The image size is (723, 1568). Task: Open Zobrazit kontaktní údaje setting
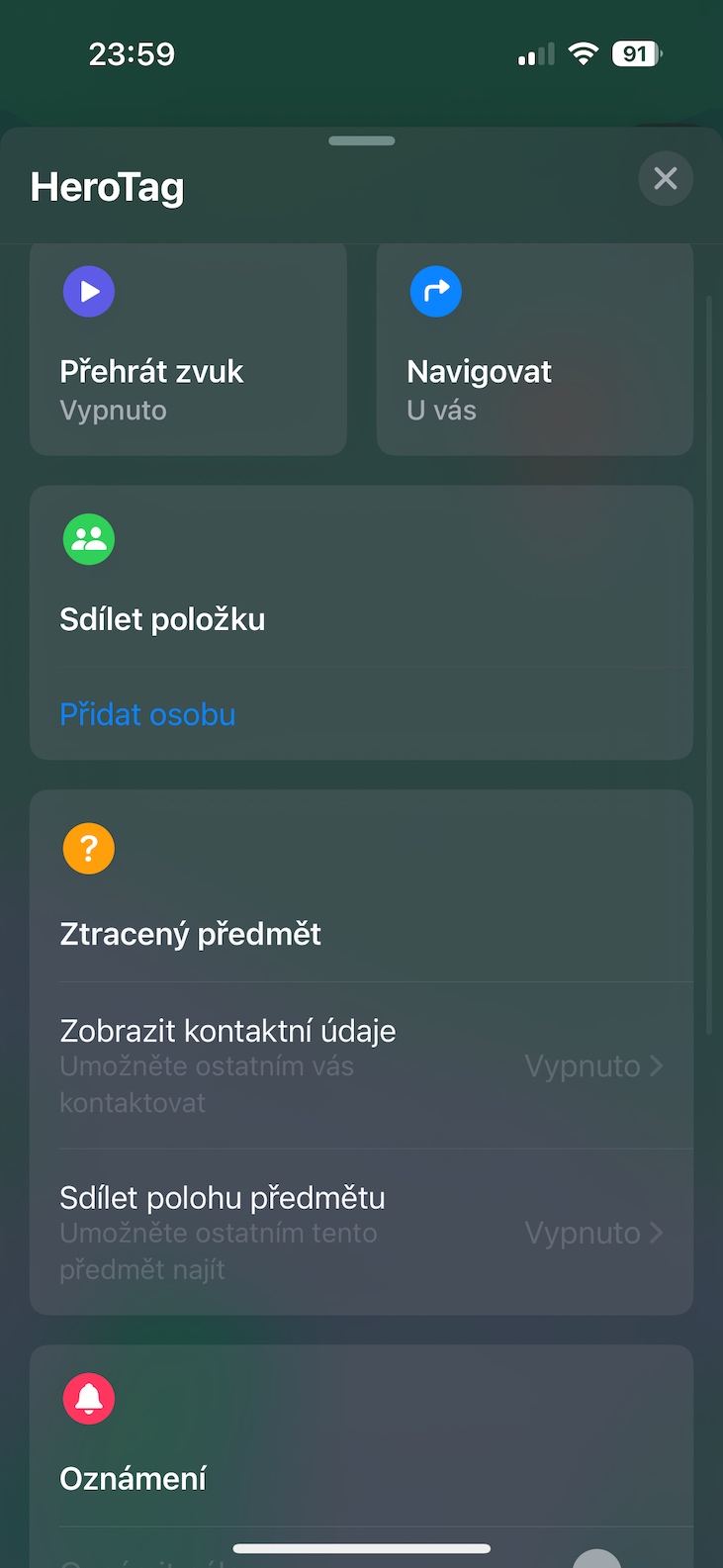pyautogui.click(x=361, y=1065)
